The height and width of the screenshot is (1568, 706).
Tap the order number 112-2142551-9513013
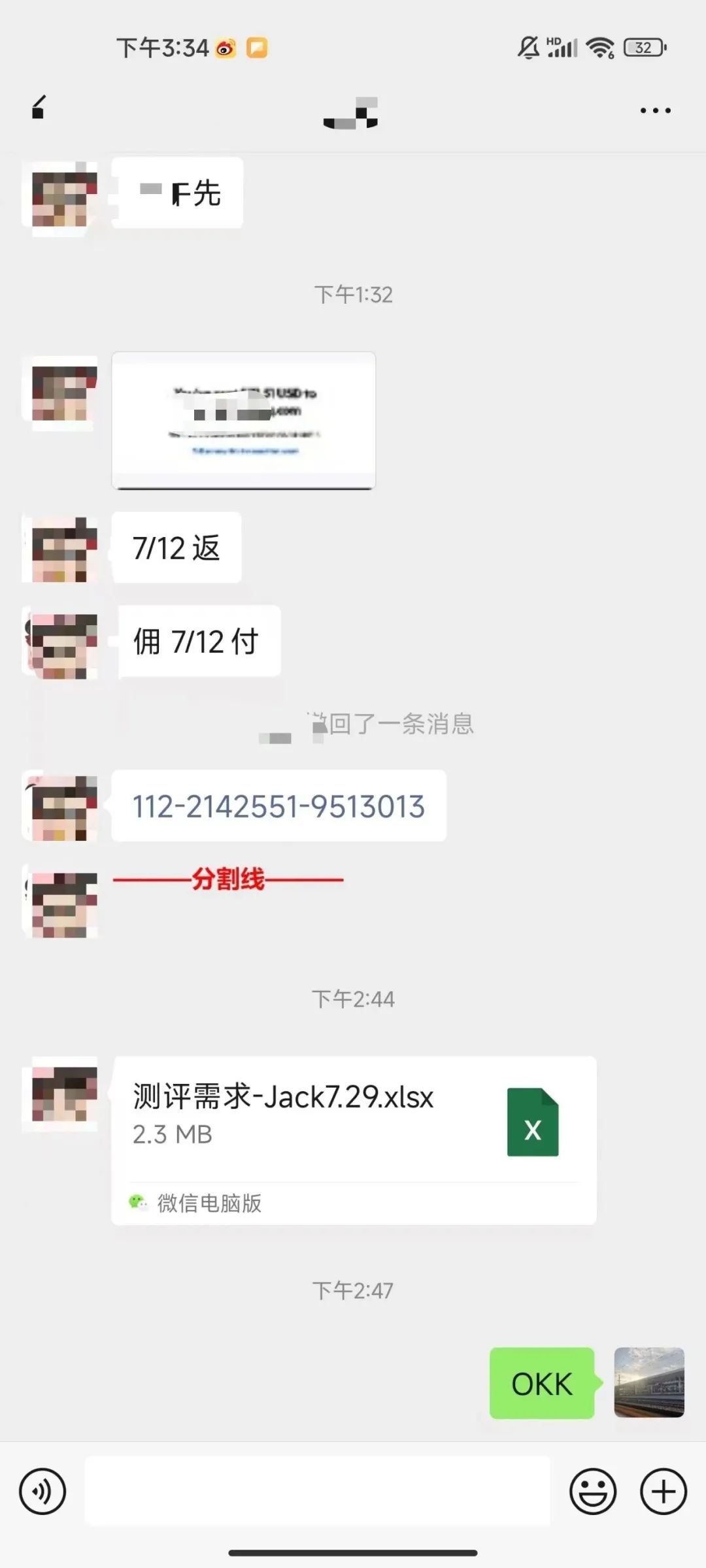pyautogui.click(x=279, y=806)
